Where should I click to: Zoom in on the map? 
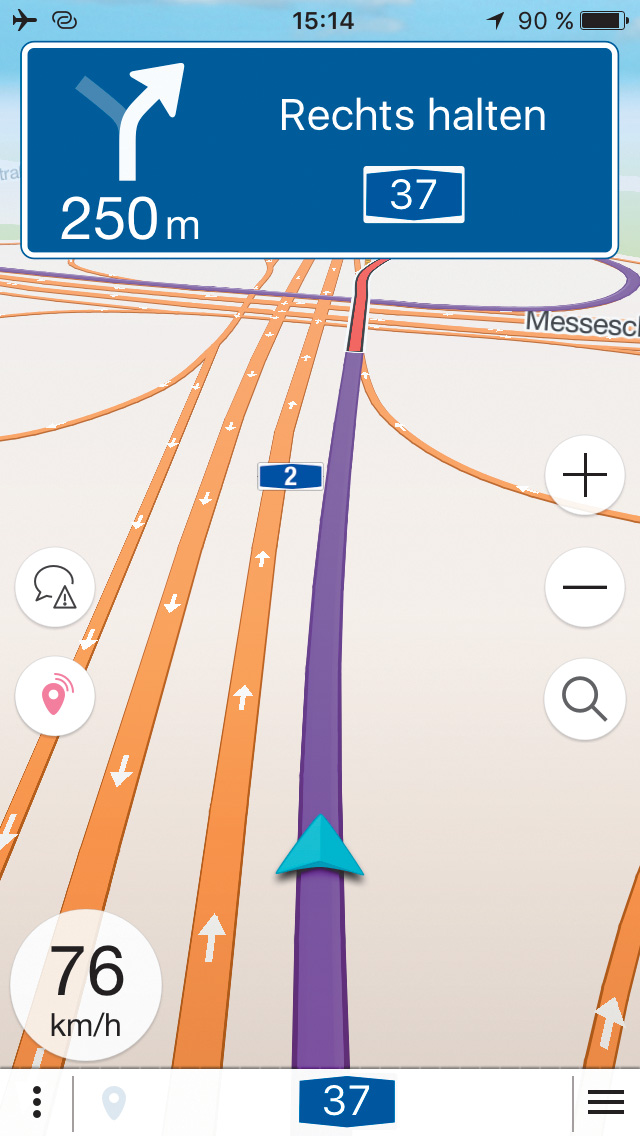pyautogui.click(x=585, y=476)
